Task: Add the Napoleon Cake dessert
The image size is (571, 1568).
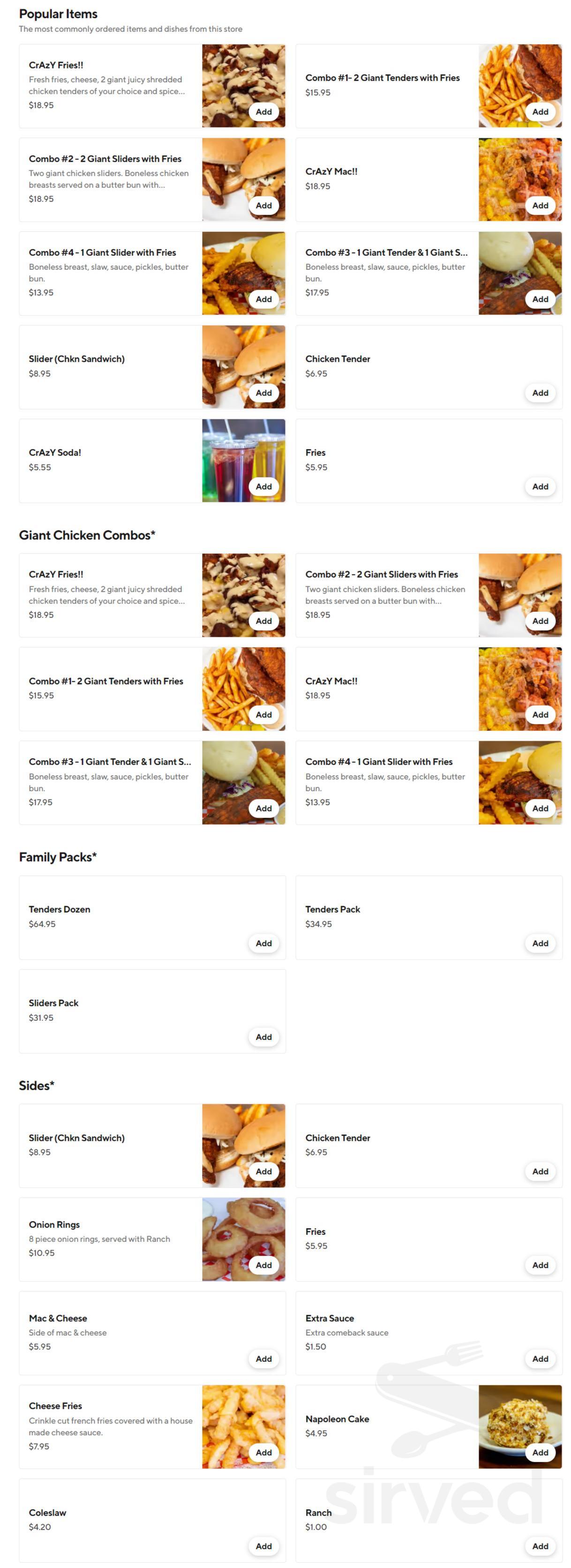Action: point(540,1452)
